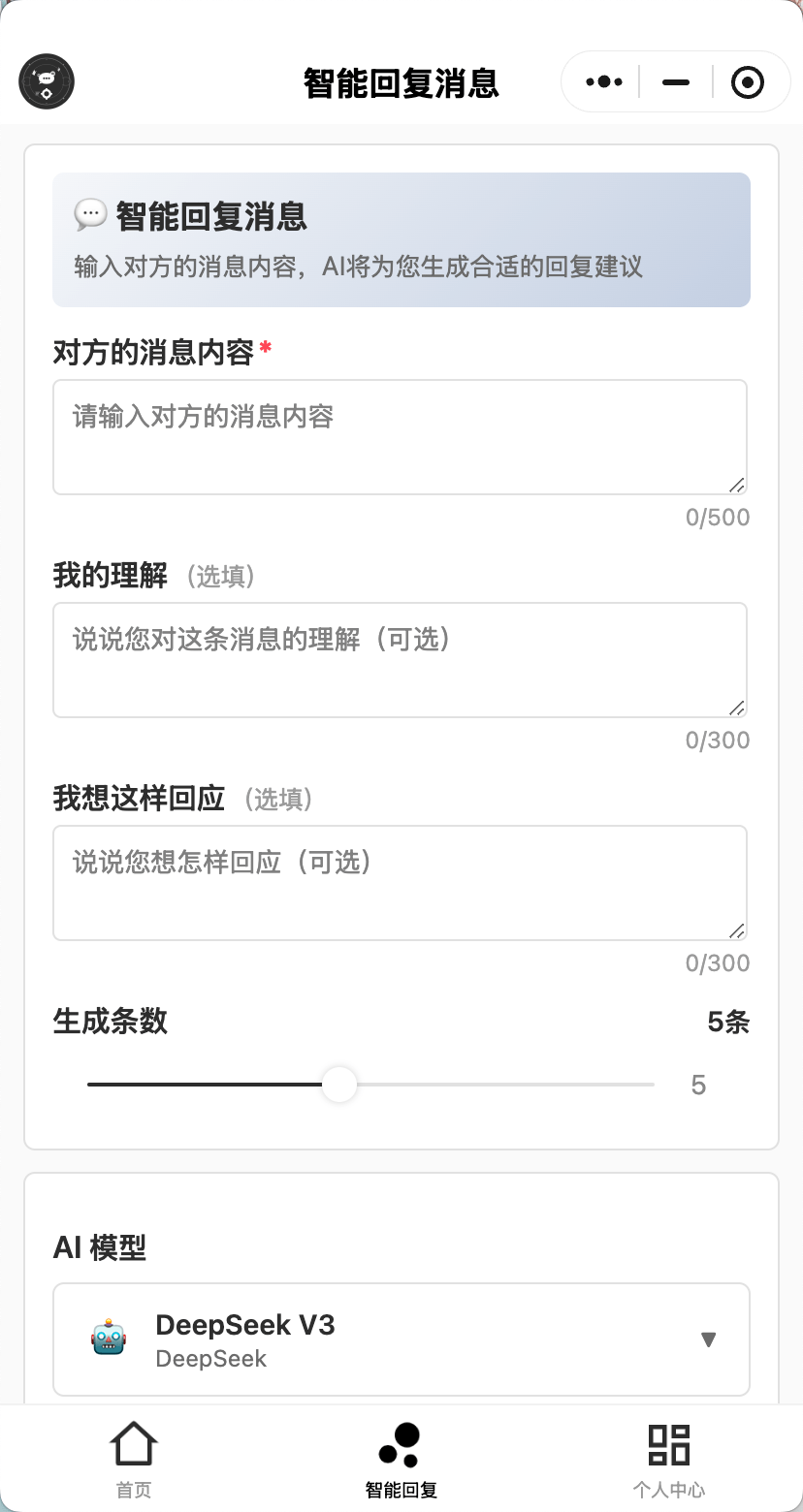Open the capsule more-options (···) menu
This screenshot has height=1512, width=803.
(602, 81)
